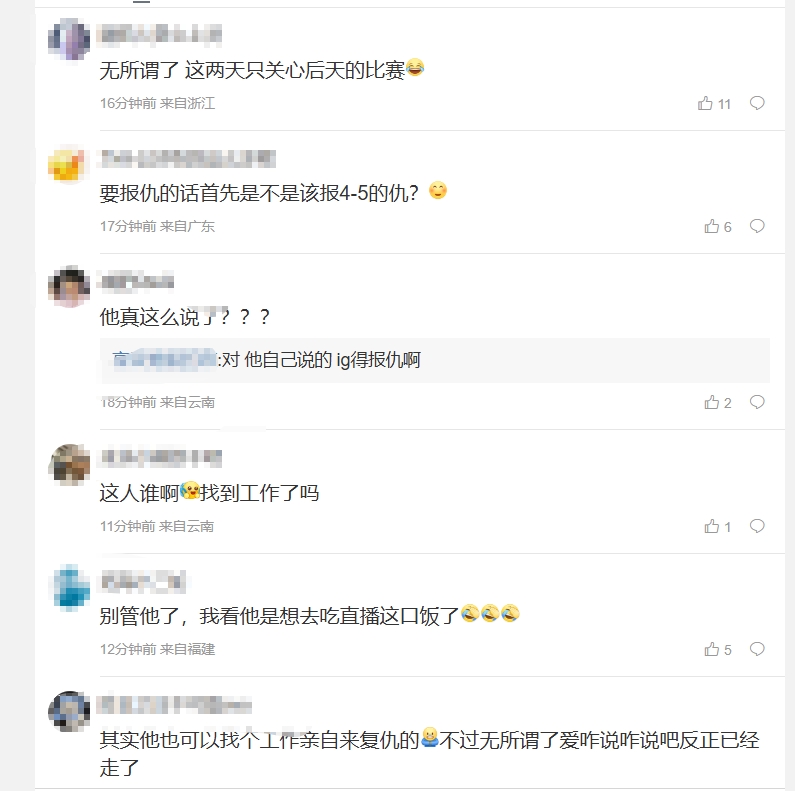Reply to the comment 这人谁啊 找到工作了吗
795x791 pixels.
[757, 526]
